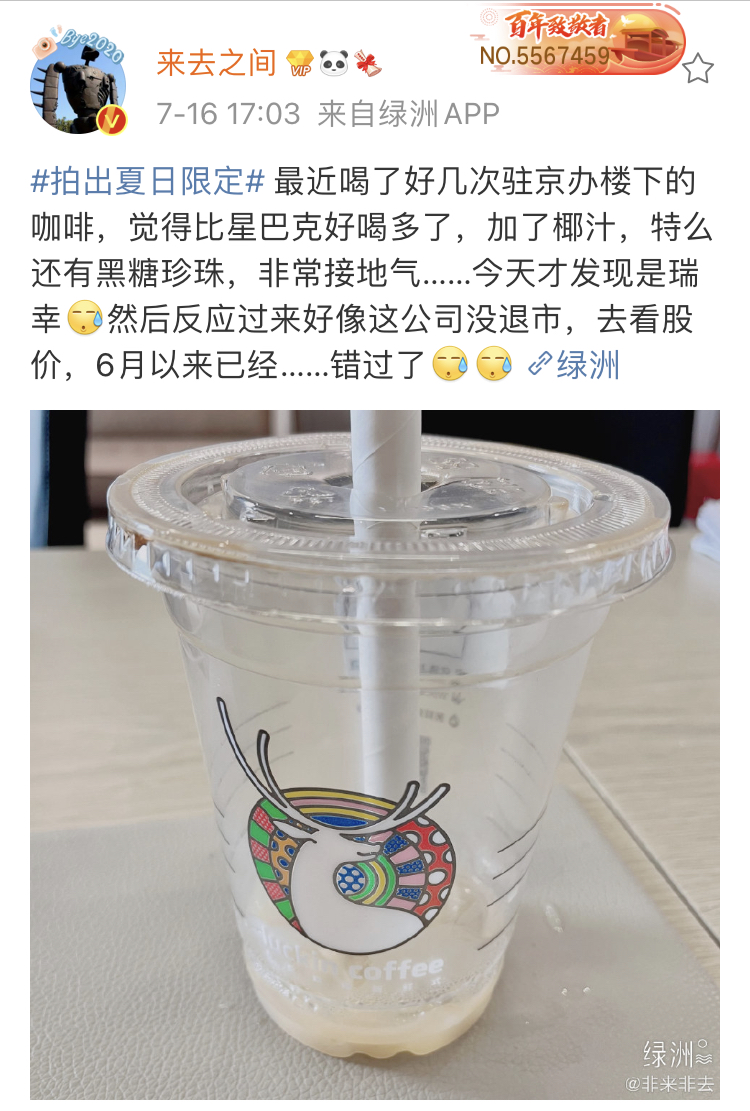Open the username 来去之间
Viewport: 750px width, 1111px height.
(216, 62)
